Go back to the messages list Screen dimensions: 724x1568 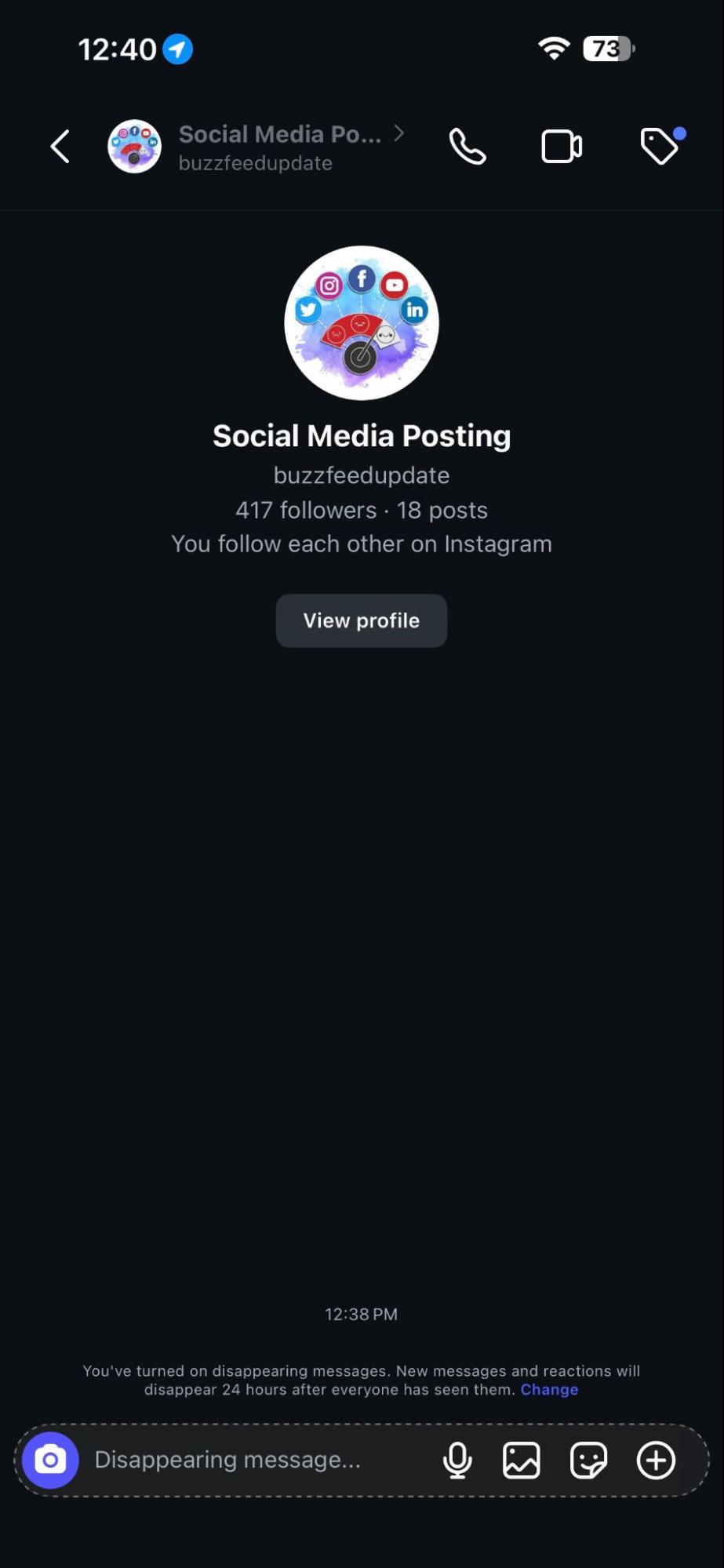point(60,147)
